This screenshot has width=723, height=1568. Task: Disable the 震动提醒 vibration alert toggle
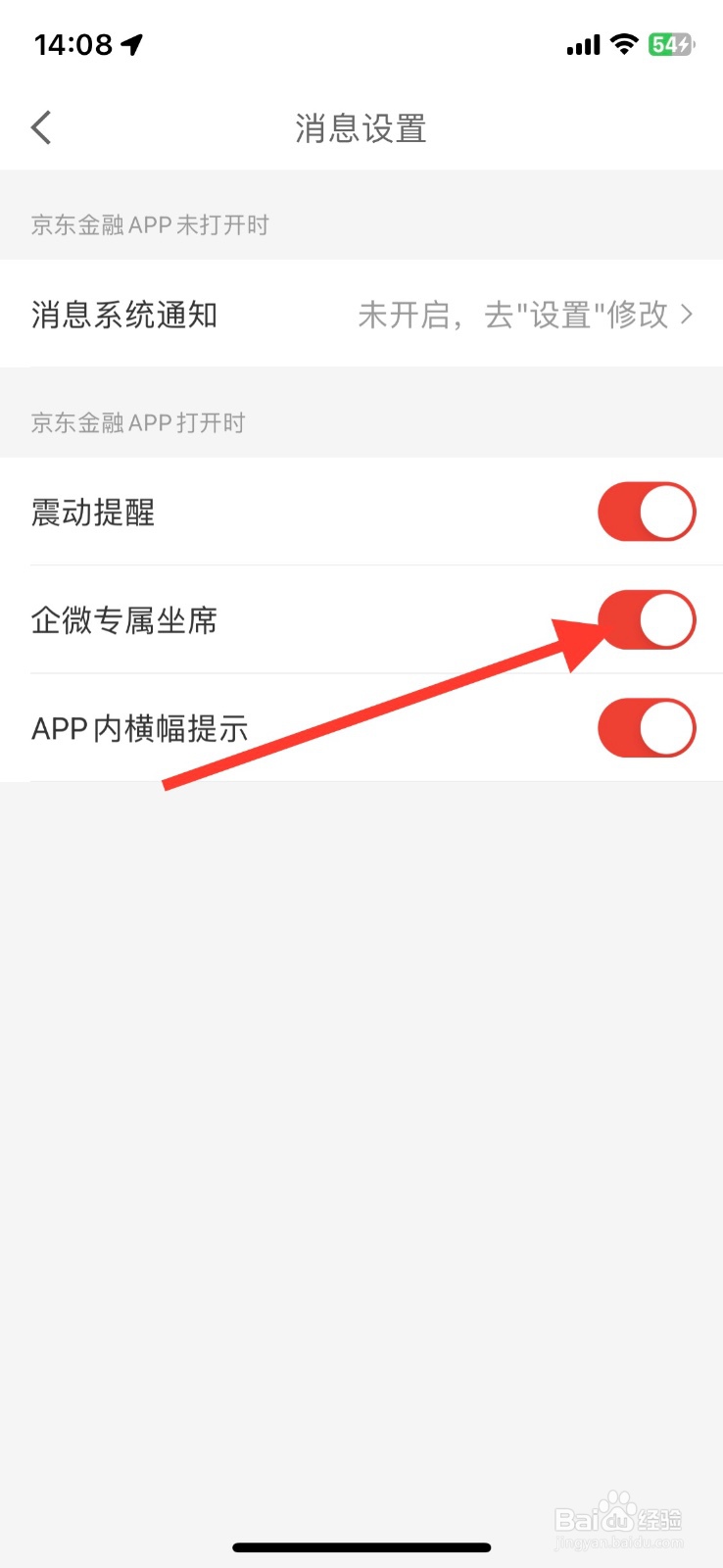pyautogui.click(x=647, y=512)
